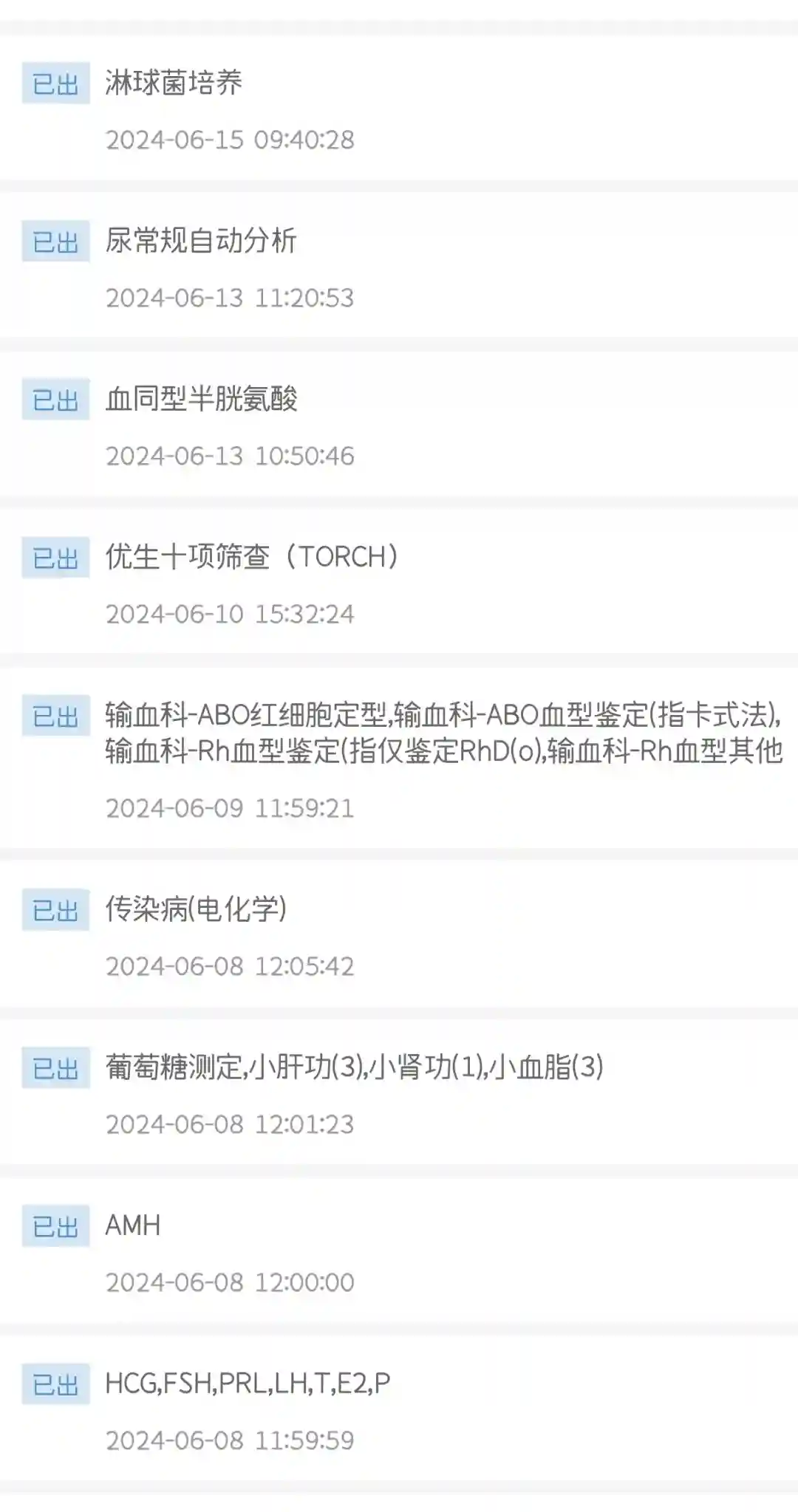Image resolution: width=798 pixels, height=1512 pixels.
Task: View the 传染病(电化学) result
Action: click(x=196, y=909)
